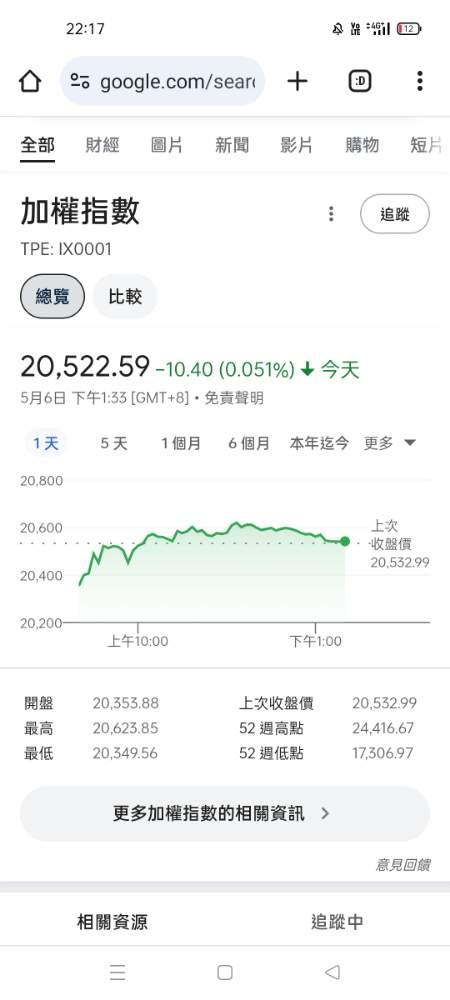Show the 5 天 chart range

pos(114,443)
